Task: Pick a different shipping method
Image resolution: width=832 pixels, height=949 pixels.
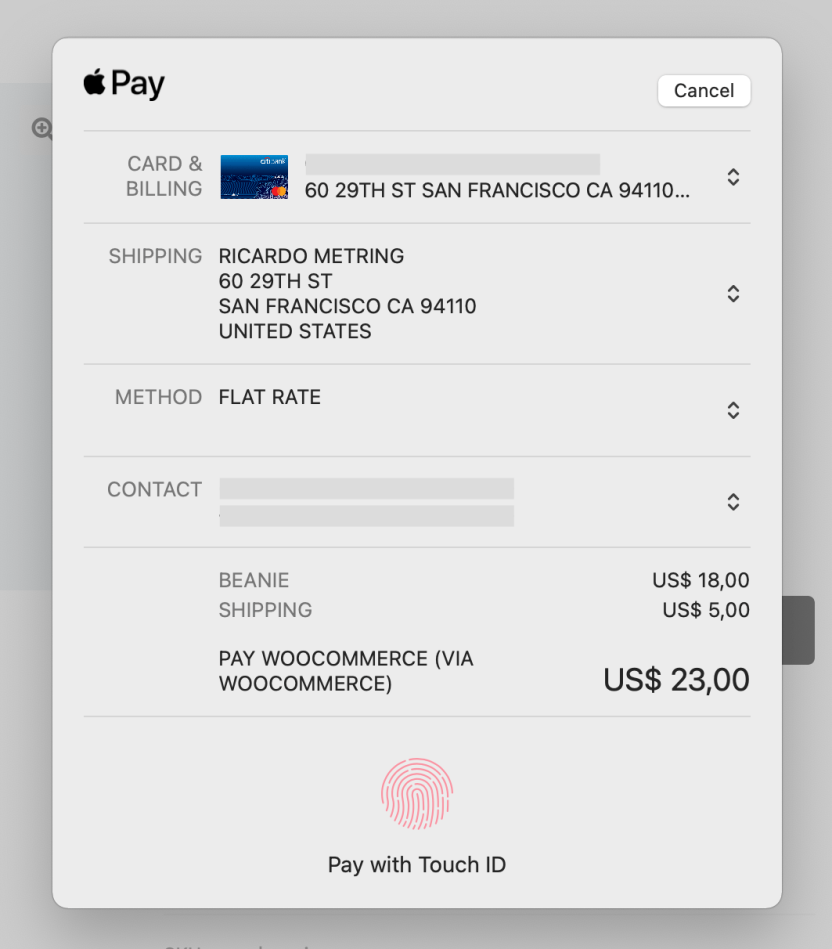Action: coord(733,410)
